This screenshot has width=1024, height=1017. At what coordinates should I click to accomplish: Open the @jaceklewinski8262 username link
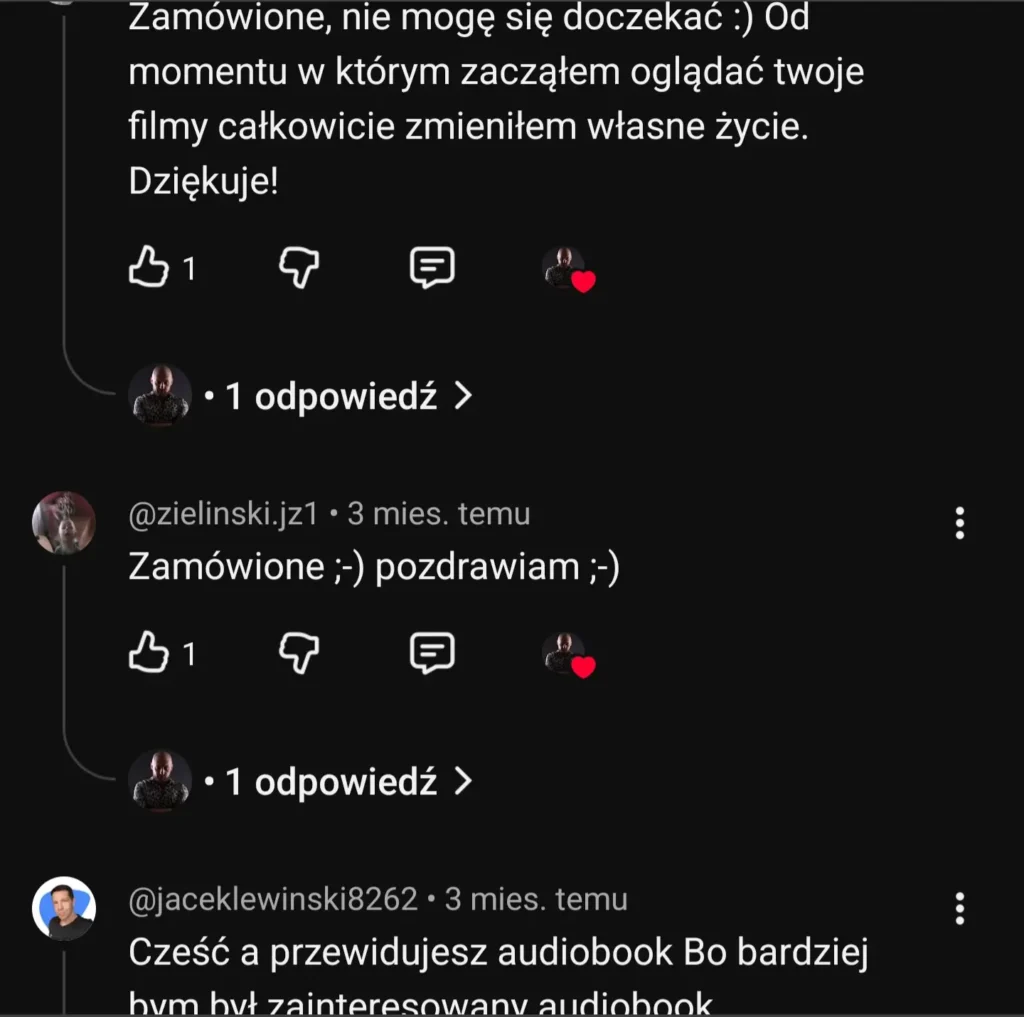point(273,899)
